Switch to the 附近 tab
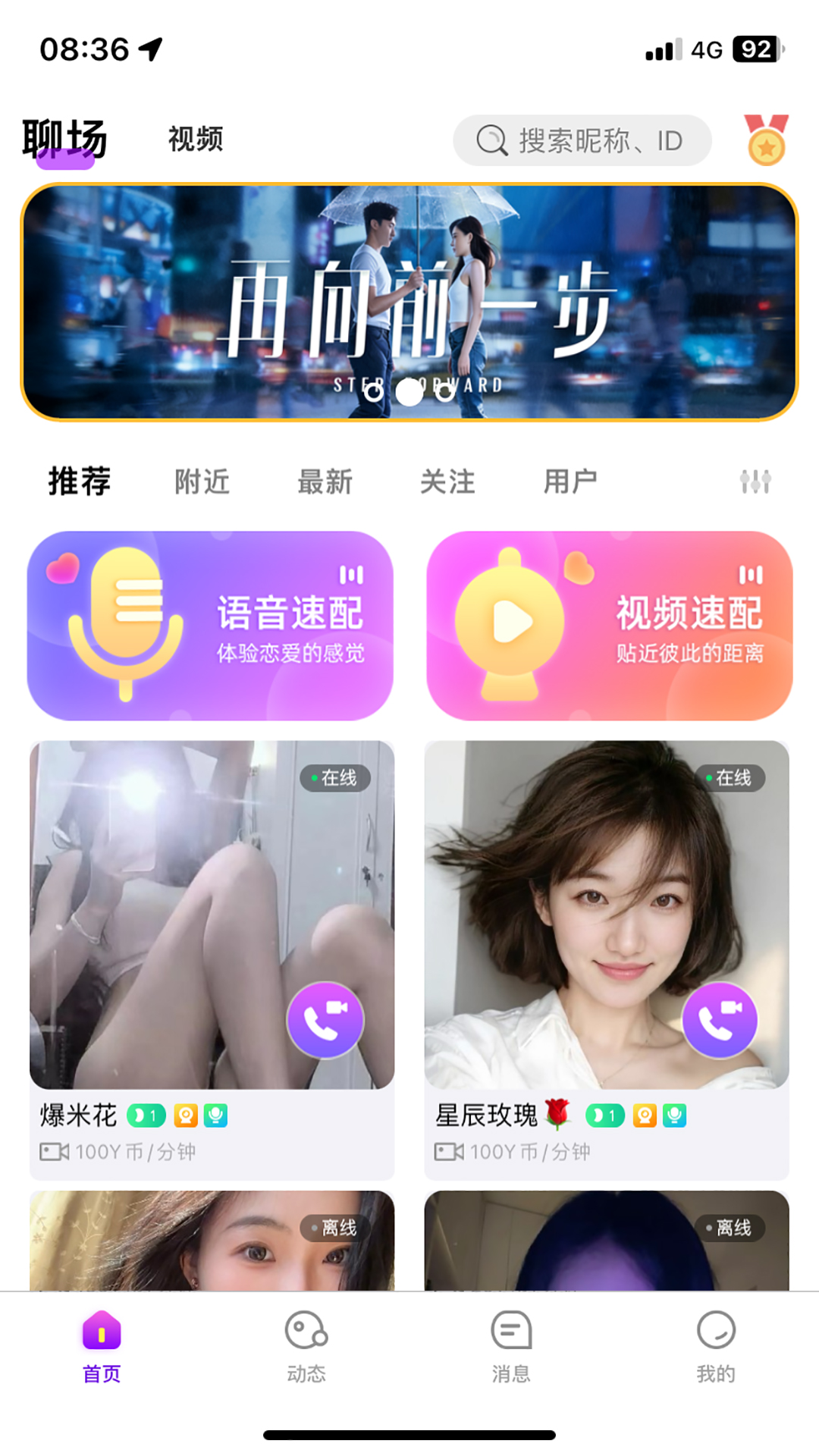The height and width of the screenshot is (1456, 819). (x=202, y=481)
